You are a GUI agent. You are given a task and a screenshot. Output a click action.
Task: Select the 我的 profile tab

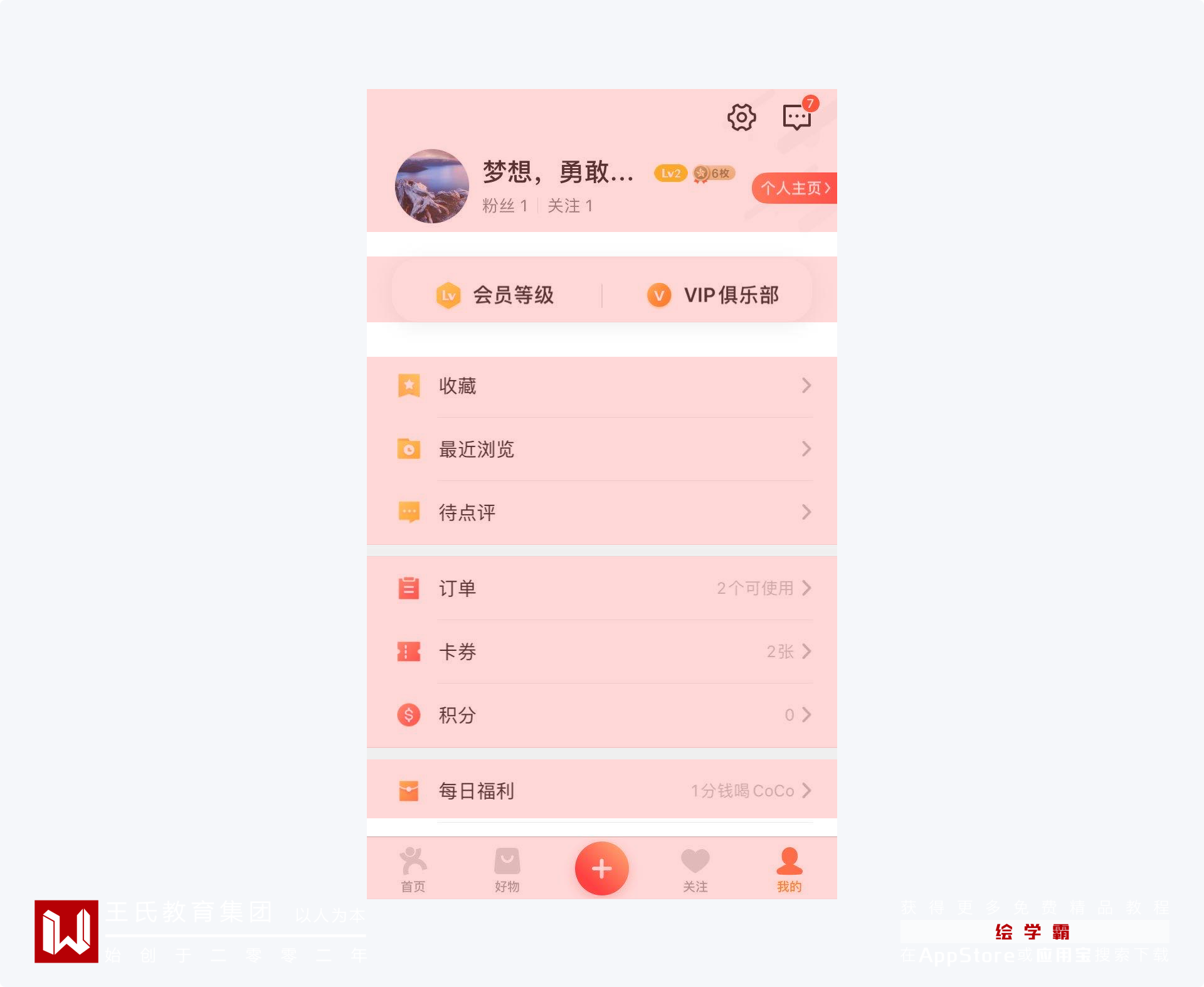[789, 869]
